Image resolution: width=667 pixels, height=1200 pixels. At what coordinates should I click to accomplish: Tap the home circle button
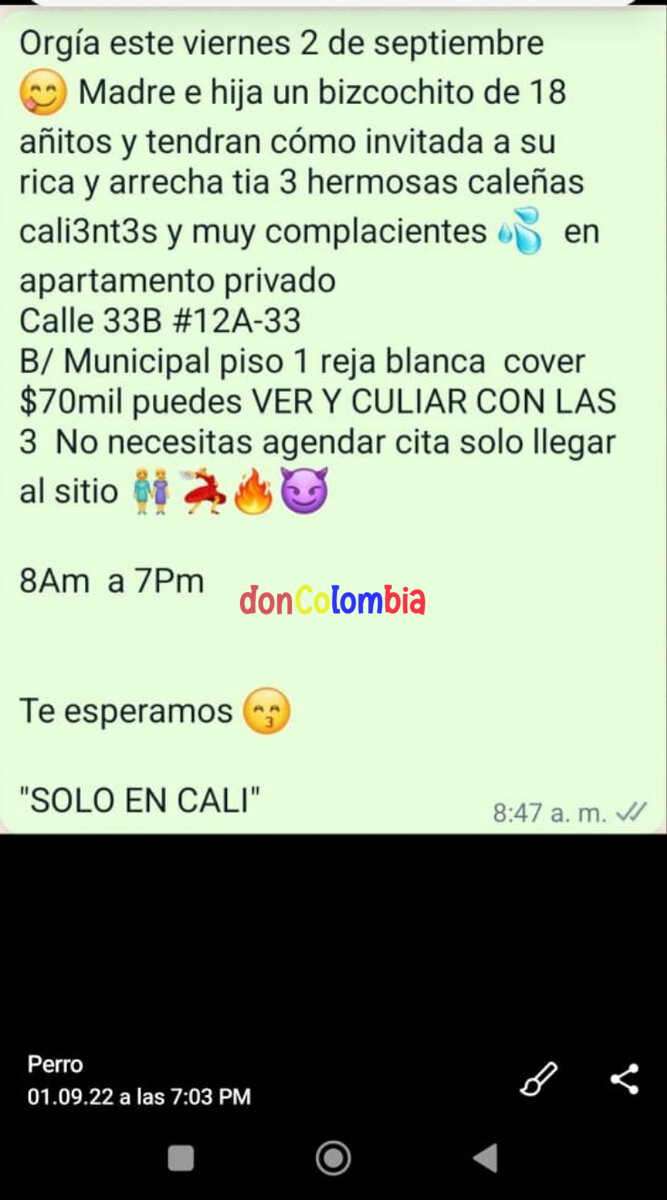pos(333,1158)
